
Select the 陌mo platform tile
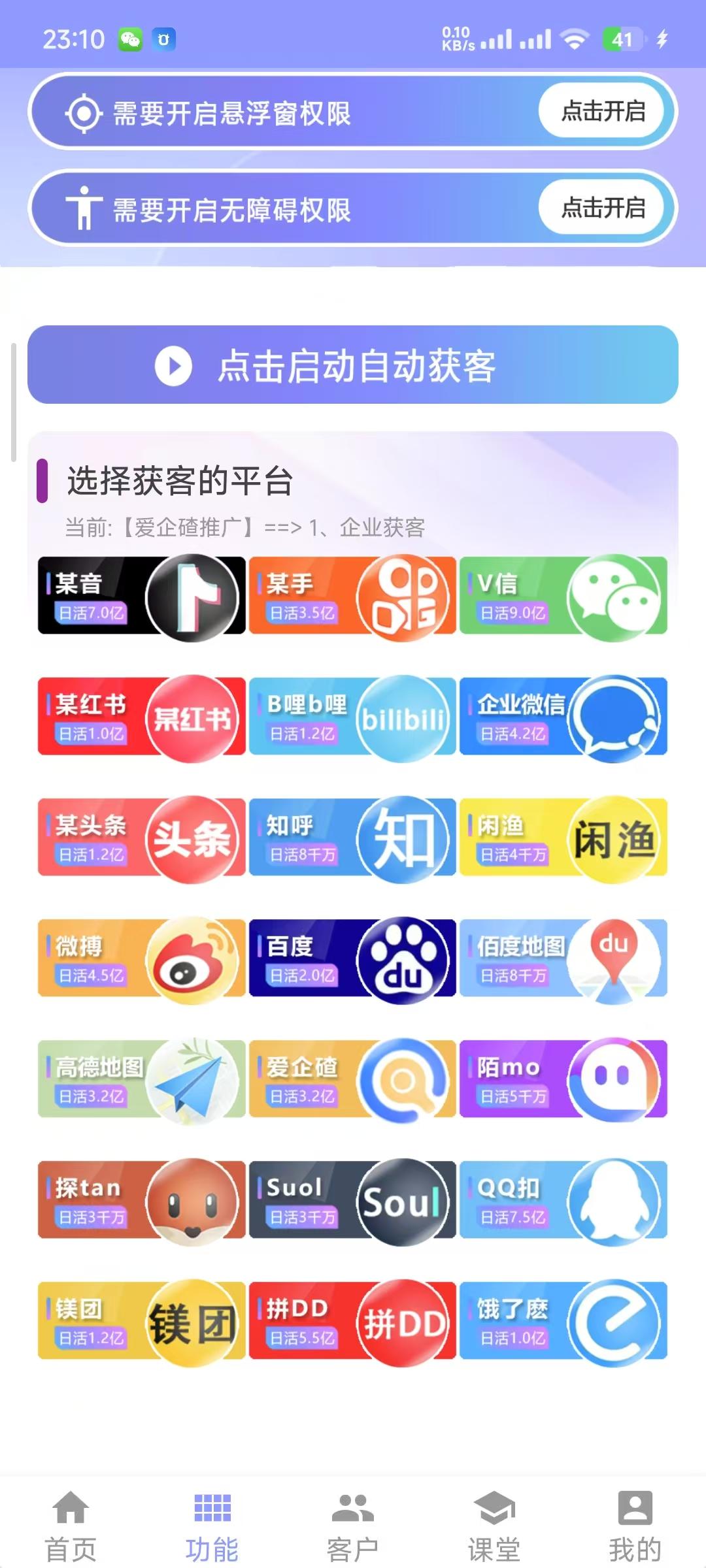click(x=563, y=1079)
